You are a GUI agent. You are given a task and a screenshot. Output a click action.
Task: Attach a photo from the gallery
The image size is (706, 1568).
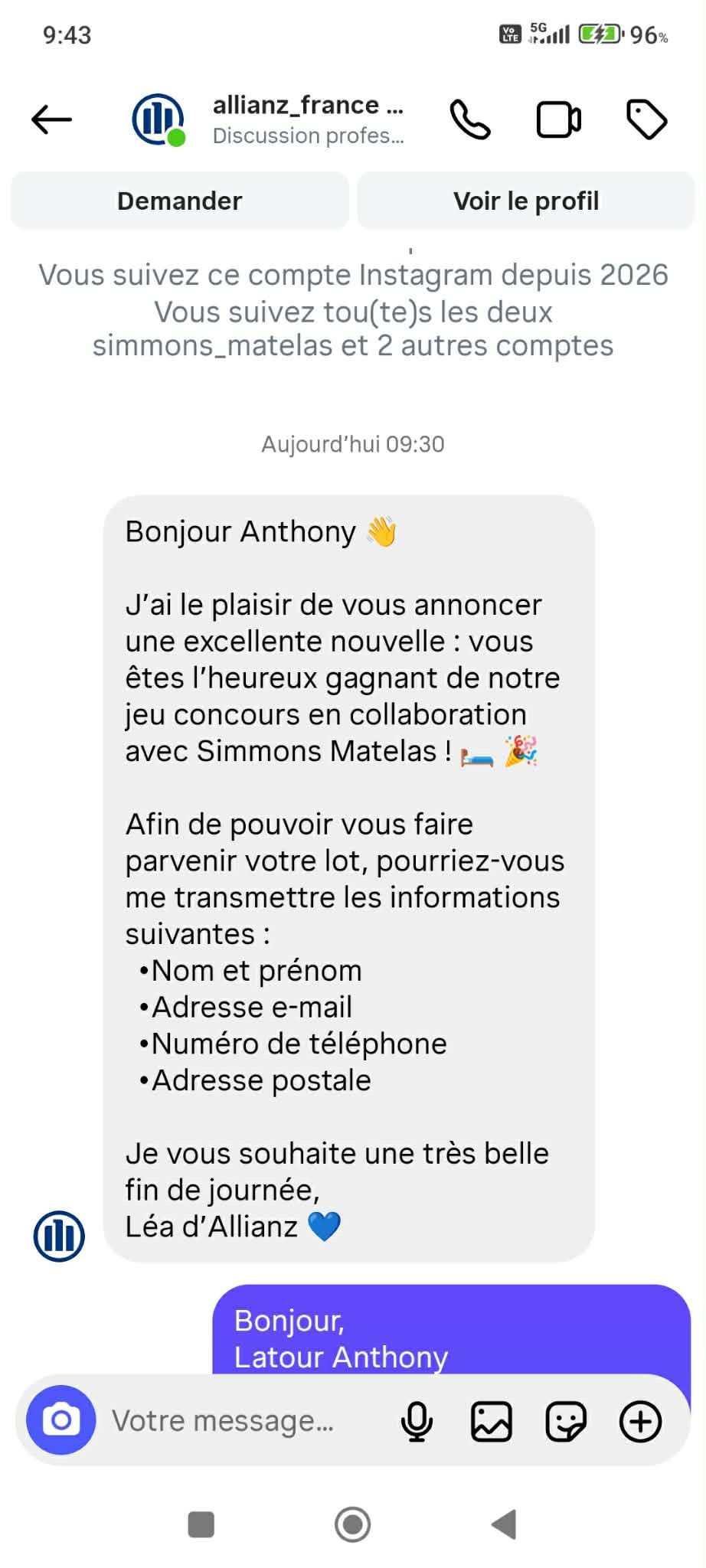491,1421
